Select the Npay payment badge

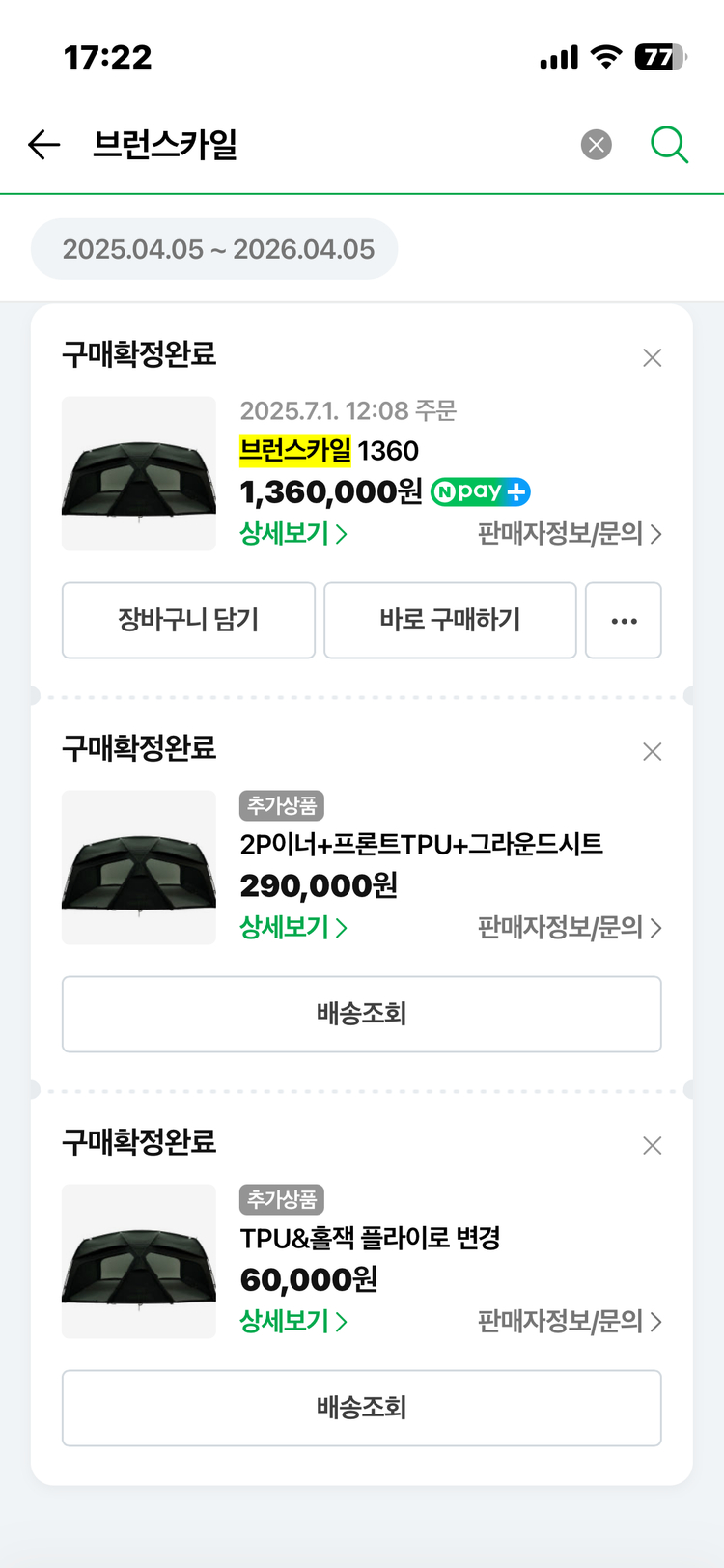point(480,492)
